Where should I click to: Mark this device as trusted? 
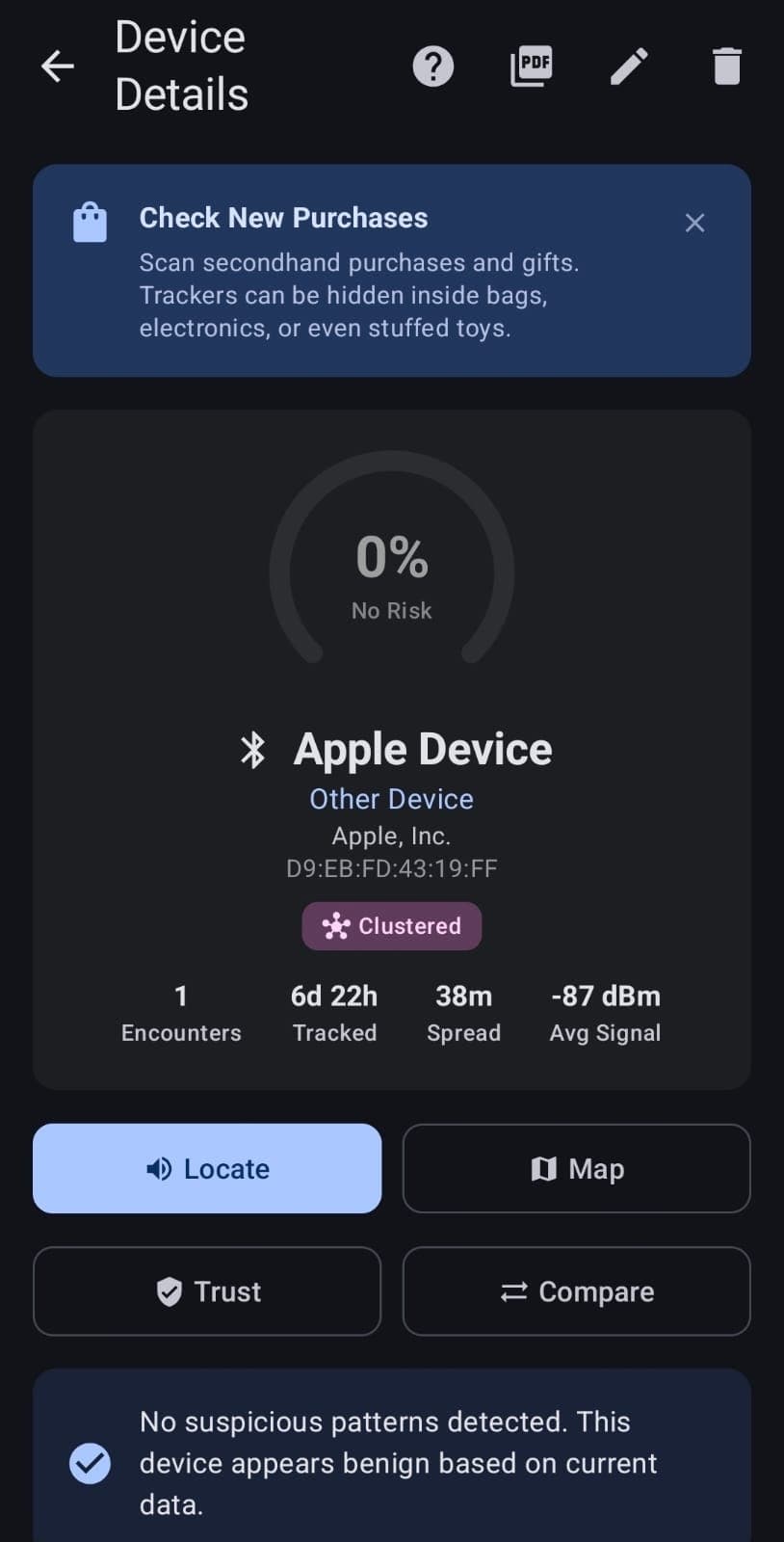[206, 1291]
